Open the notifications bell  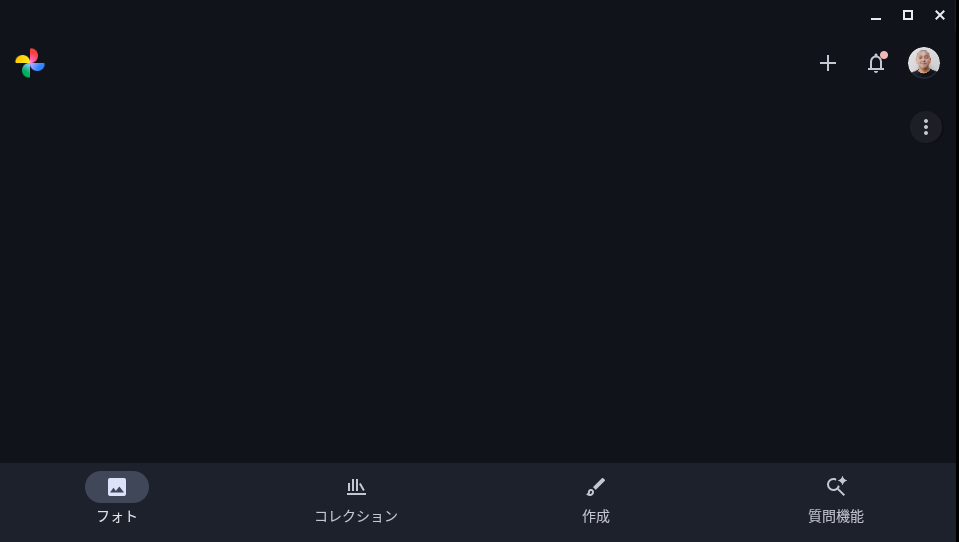876,63
